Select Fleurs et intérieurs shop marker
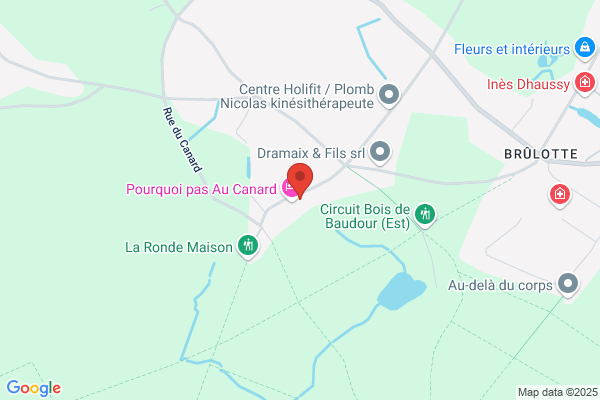Viewport: 600px width, 400px height. pos(585,48)
